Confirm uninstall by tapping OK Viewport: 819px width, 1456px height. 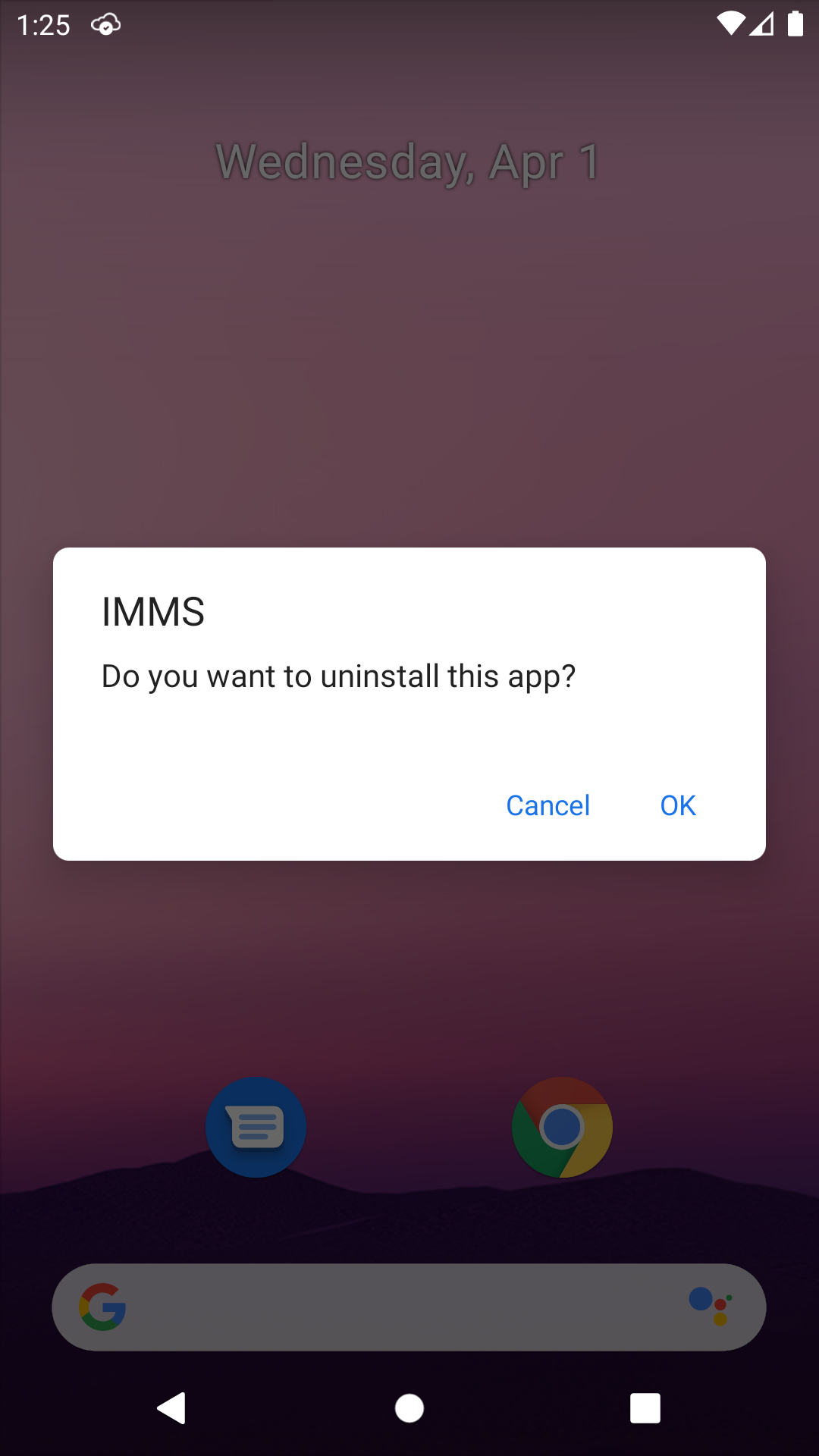click(x=678, y=805)
